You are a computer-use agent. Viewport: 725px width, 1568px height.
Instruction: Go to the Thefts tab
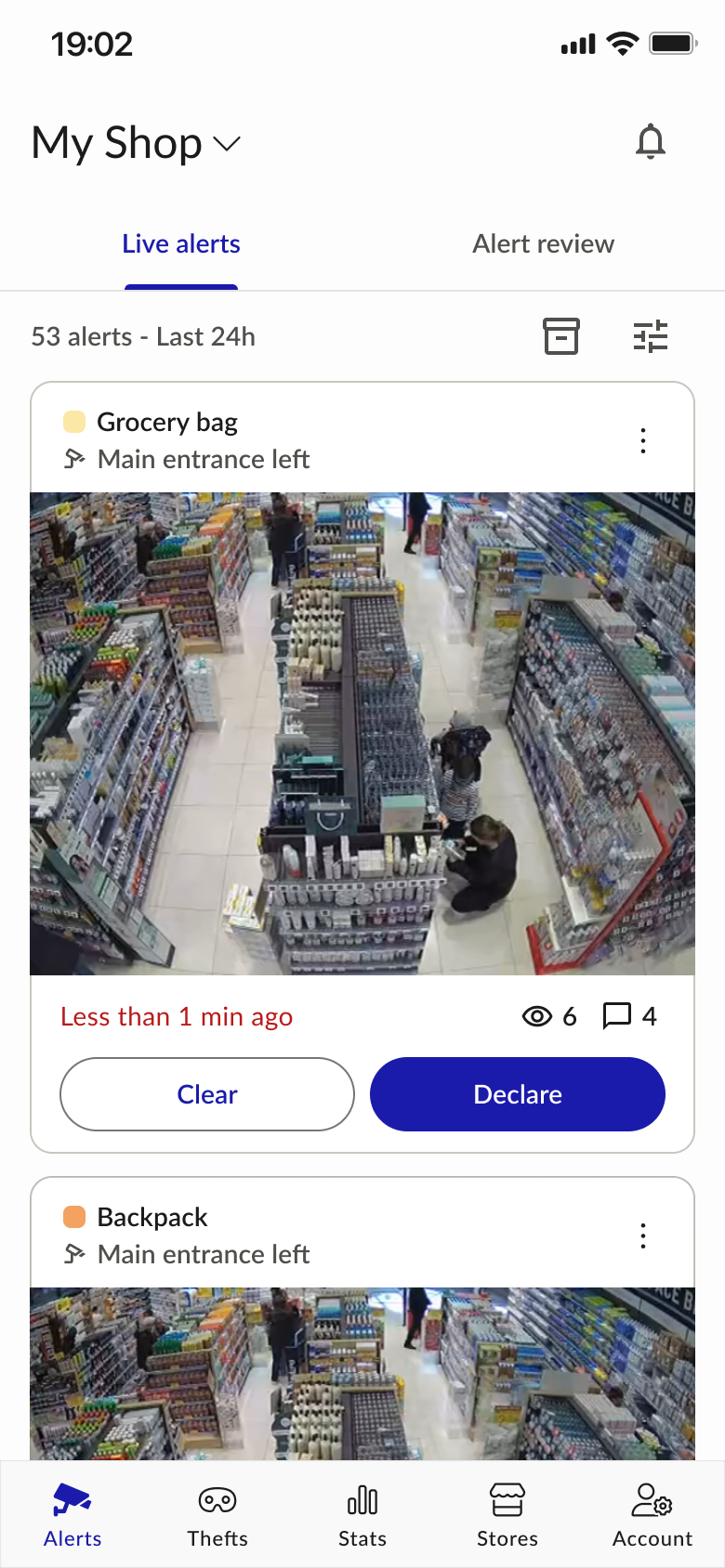pos(217,1516)
